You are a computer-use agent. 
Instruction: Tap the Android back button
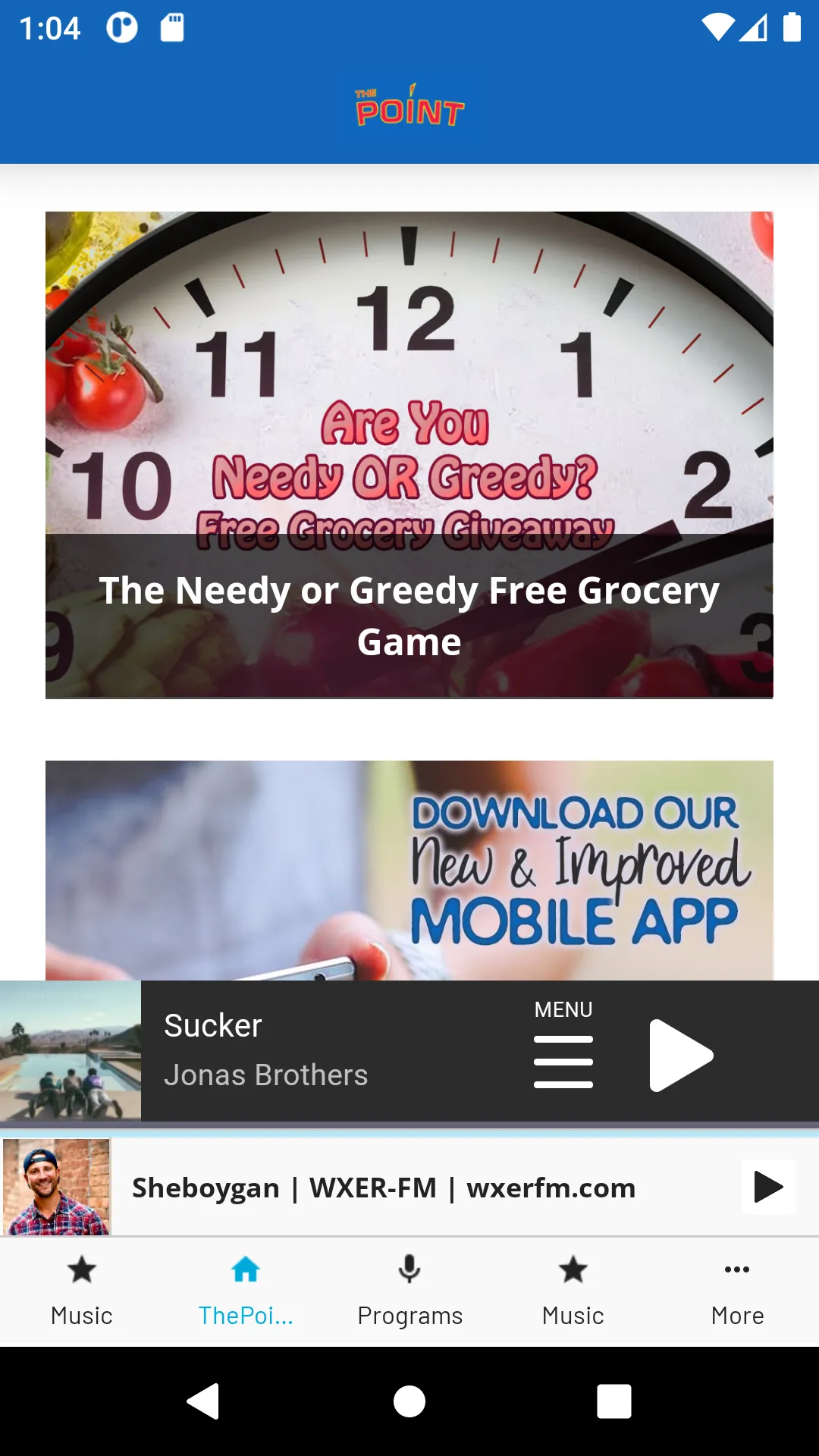203,1401
